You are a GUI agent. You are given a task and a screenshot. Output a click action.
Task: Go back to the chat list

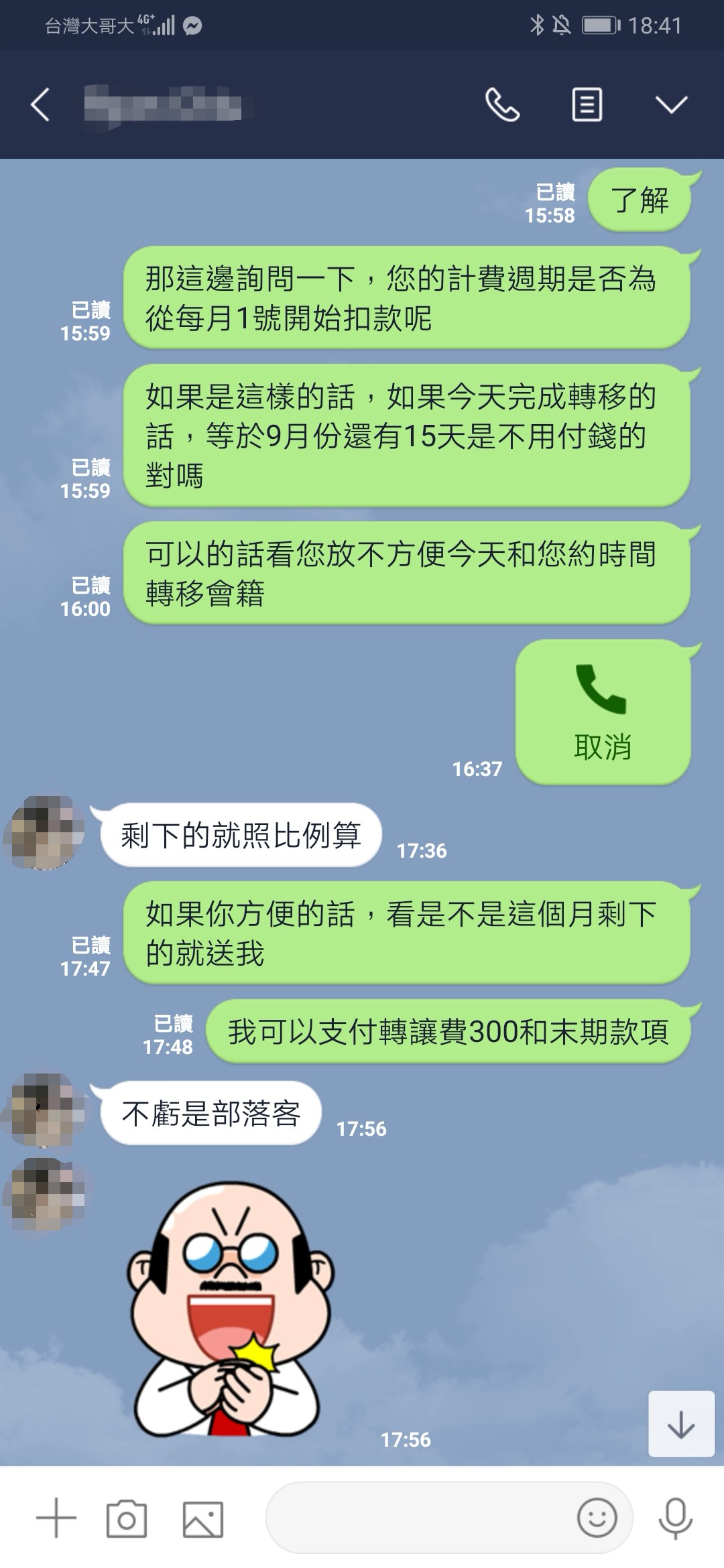tap(40, 105)
